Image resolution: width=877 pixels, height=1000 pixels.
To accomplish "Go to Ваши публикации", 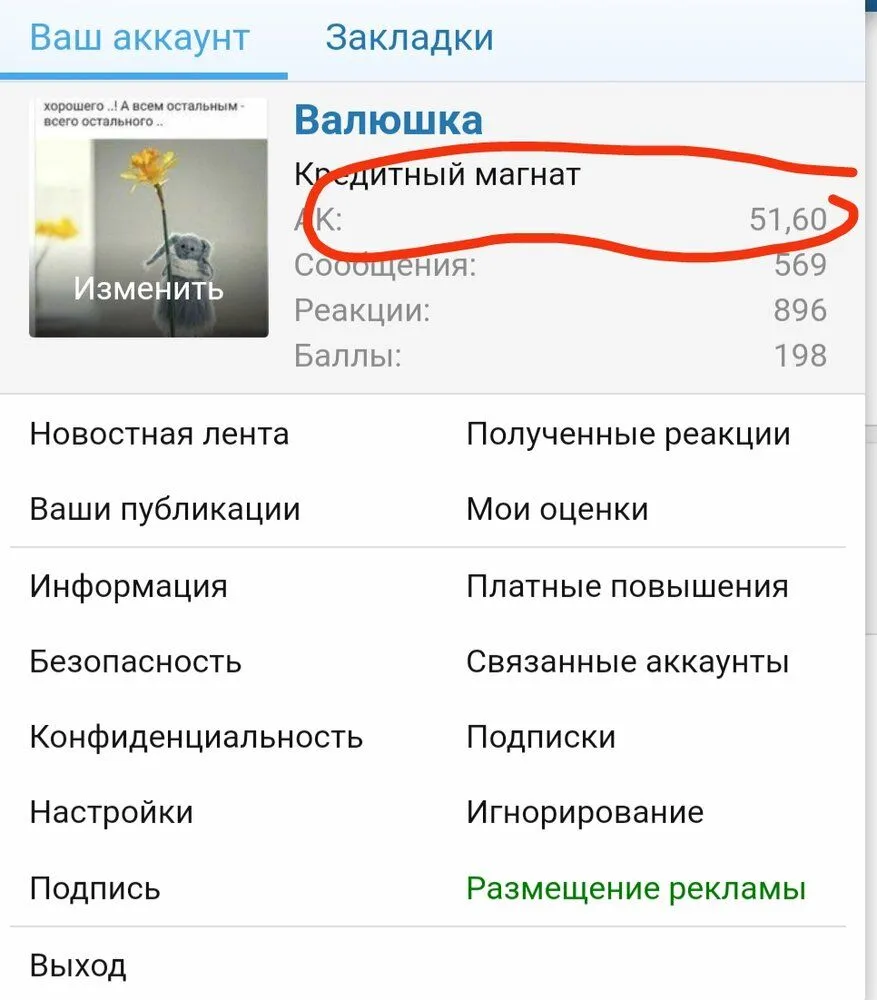I will [165, 509].
